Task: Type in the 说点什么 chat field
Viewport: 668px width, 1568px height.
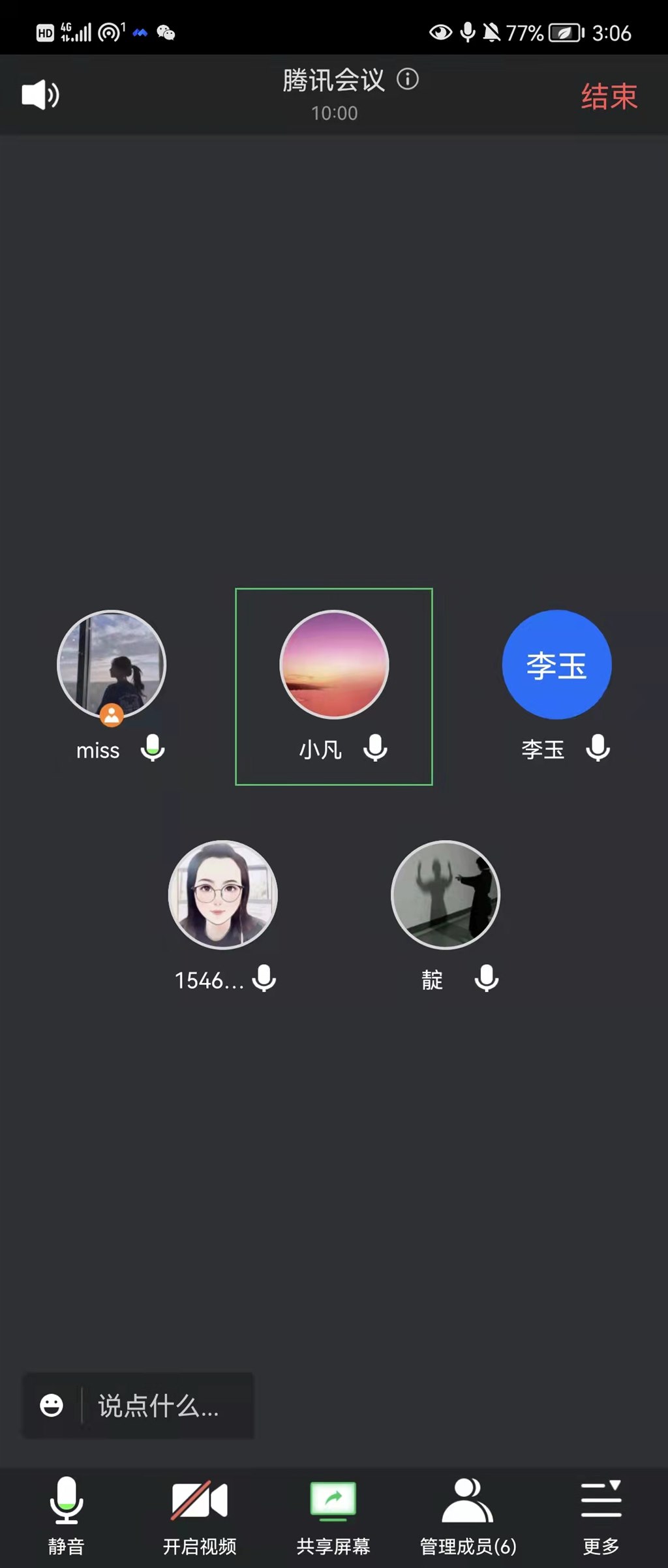Action: 163,1406
